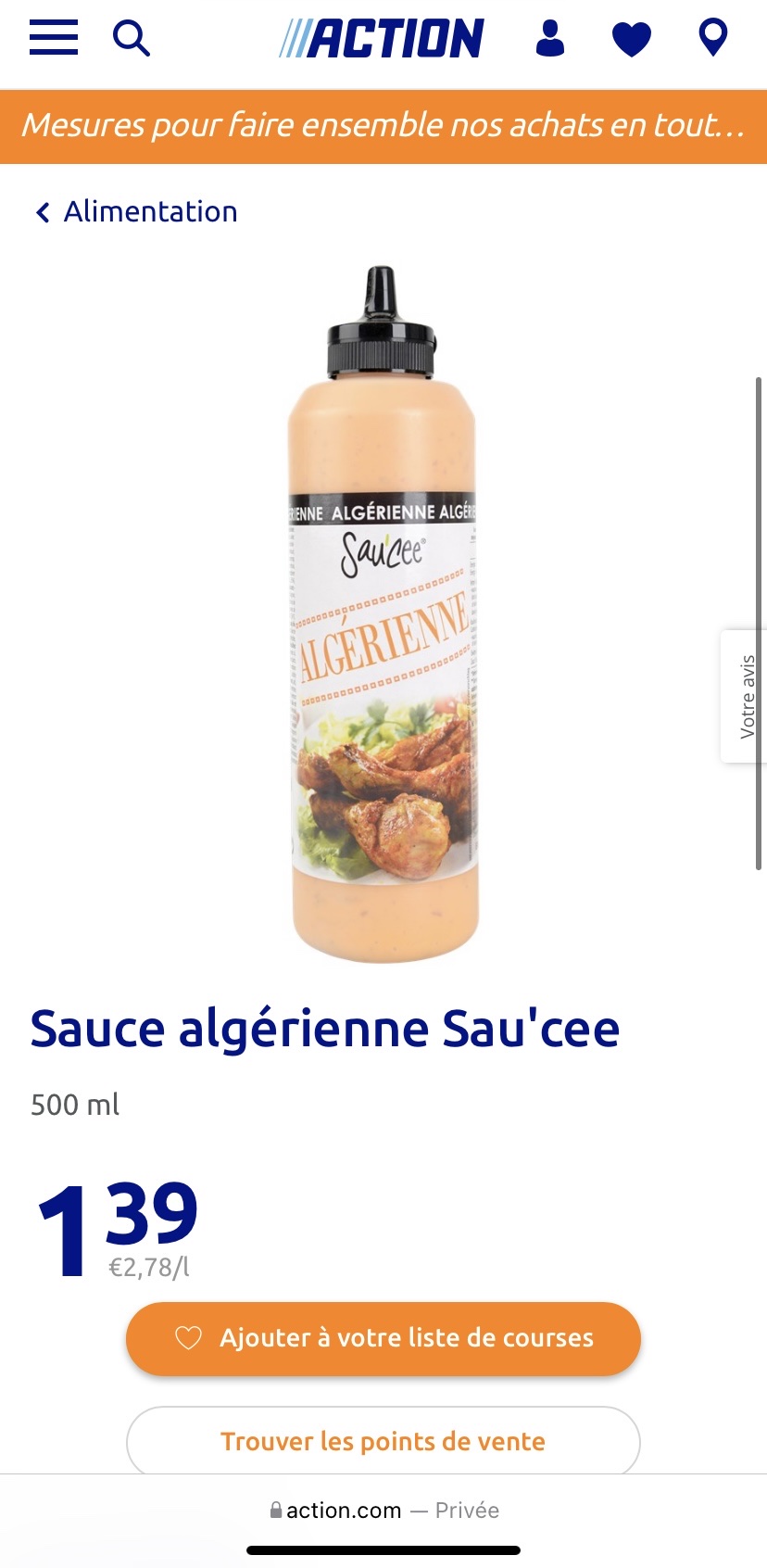Tap the action.com address bar
The image size is (767, 1568).
pyautogui.click(x=383, y=1511)
